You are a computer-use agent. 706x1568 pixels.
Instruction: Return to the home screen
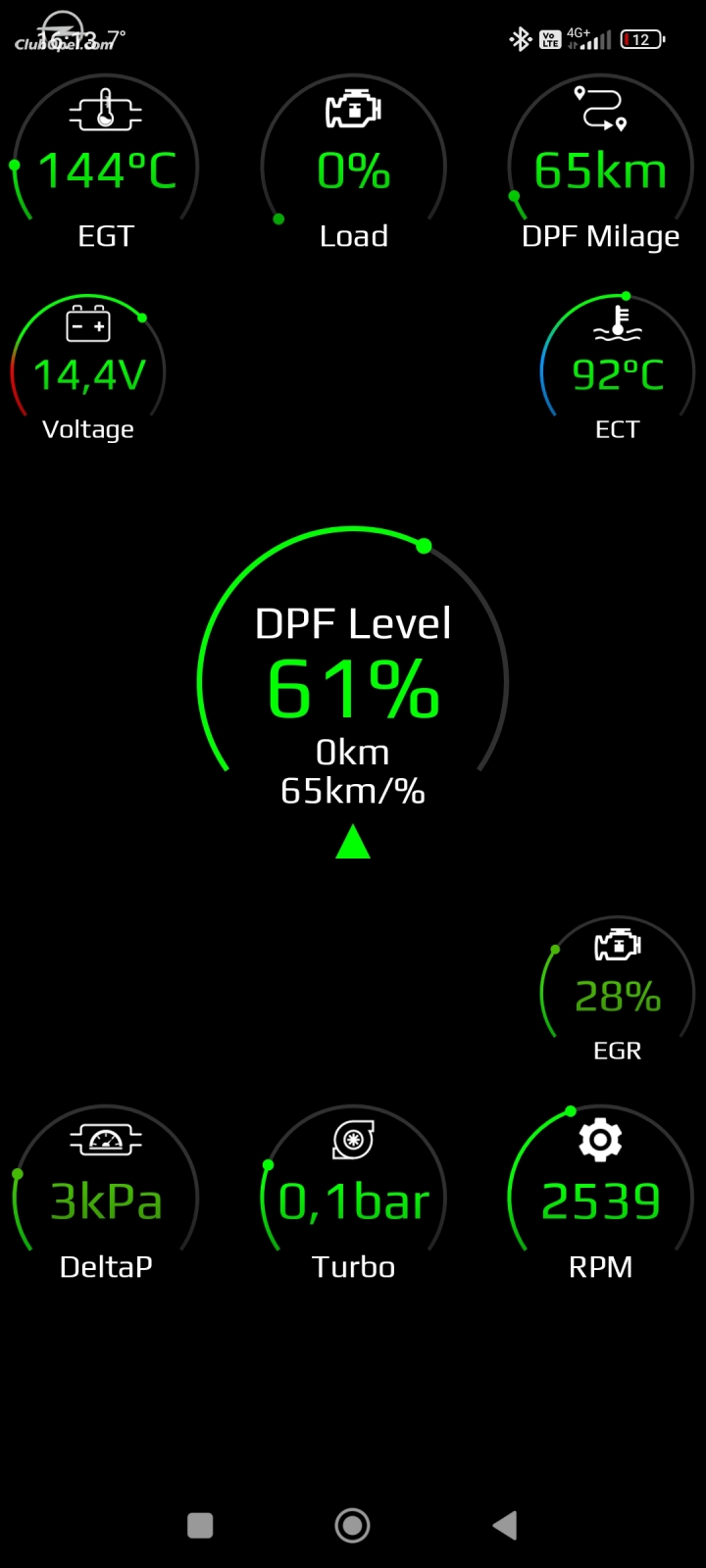point(353,1525)
